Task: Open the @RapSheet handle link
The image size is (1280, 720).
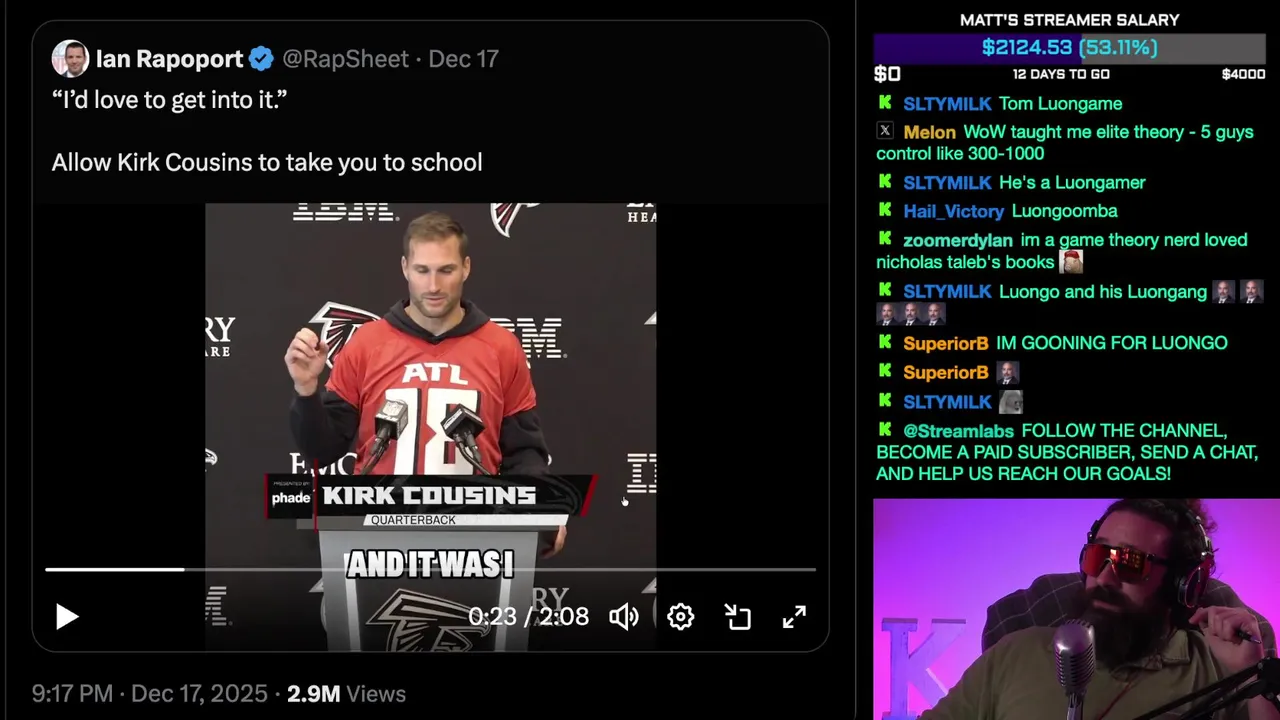Action: pyautogui.click(x=345, y=59)
